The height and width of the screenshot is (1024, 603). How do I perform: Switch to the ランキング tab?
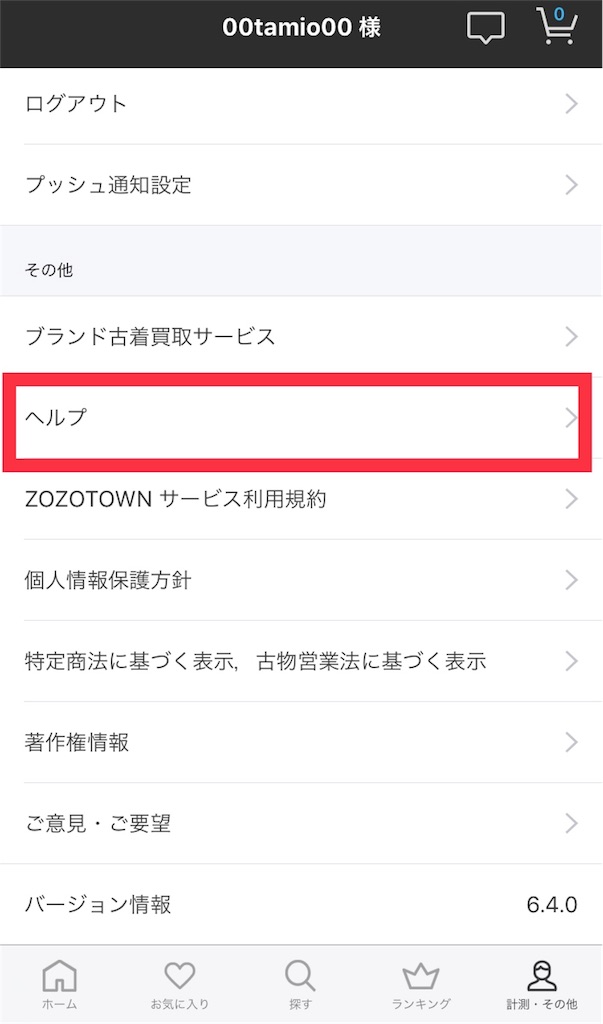pyautogui.click(x=421, y=985)
